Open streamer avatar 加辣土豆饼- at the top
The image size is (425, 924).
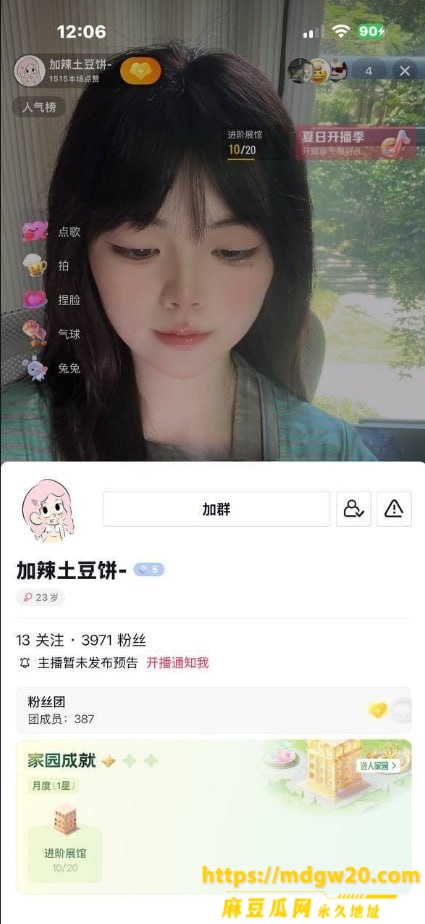click(29, 71)
